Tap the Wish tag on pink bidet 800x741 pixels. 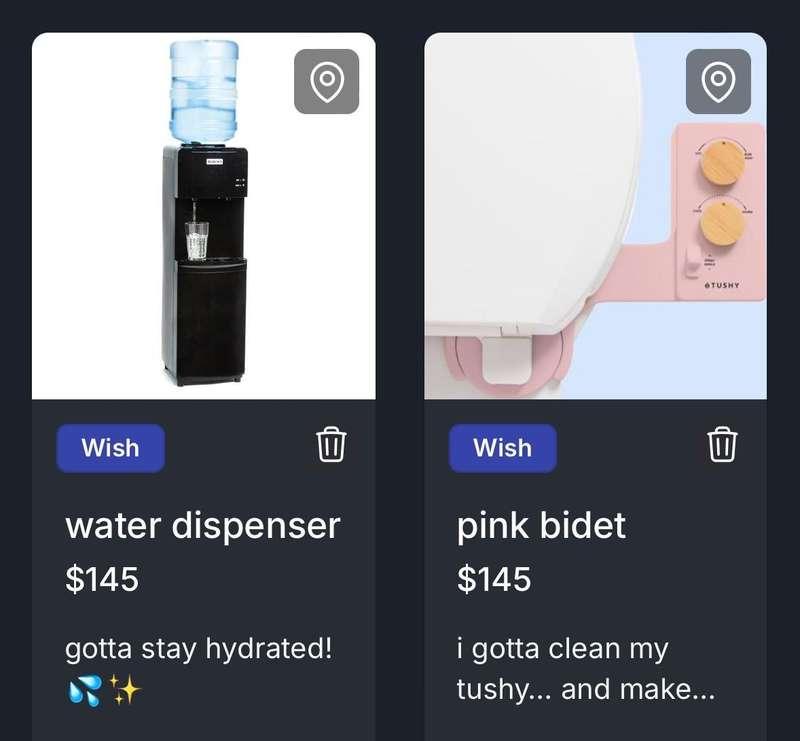pyautogui.click(x=502, y=448)
